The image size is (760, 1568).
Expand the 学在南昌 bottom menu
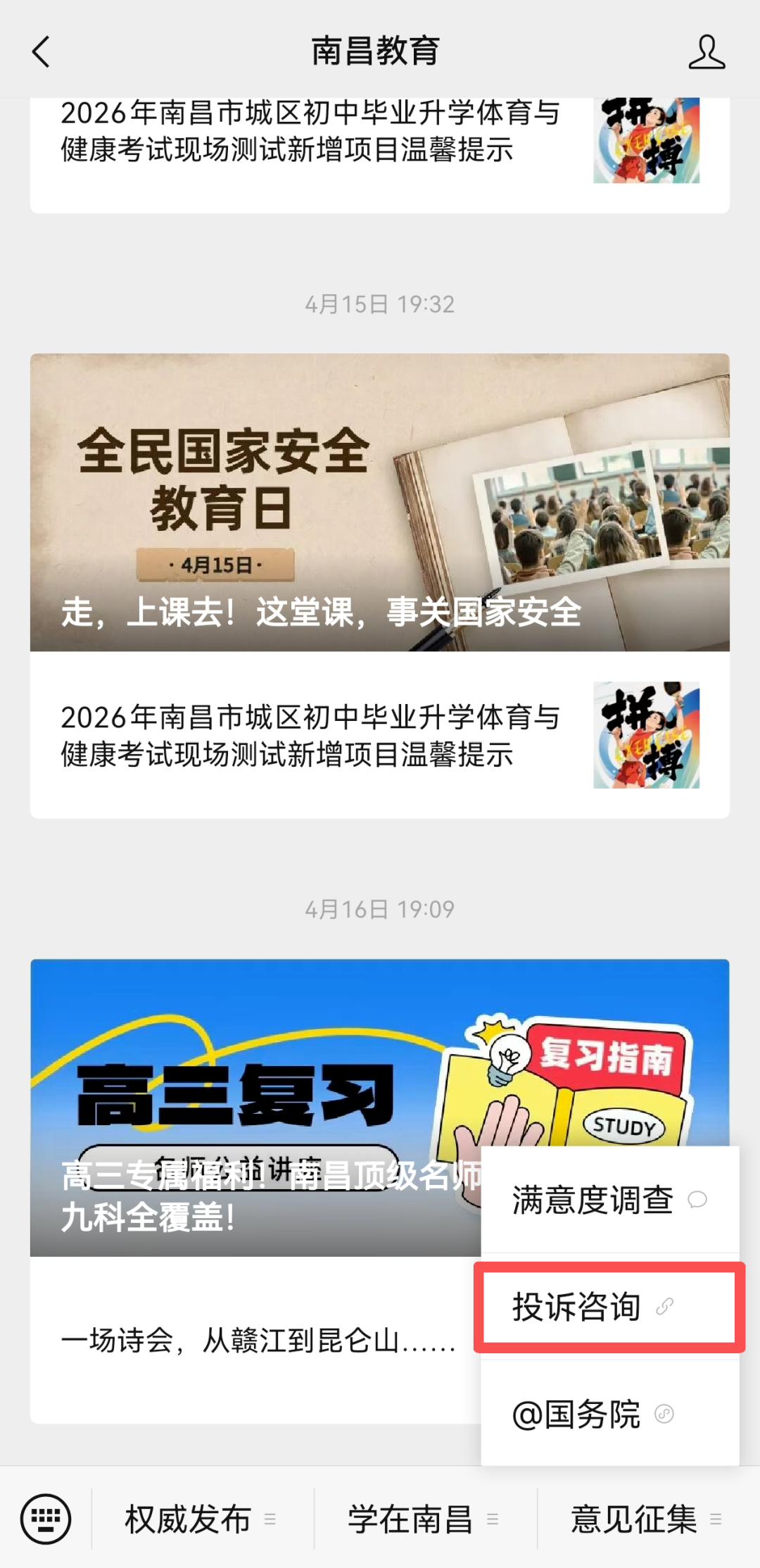click(423, 1519)
